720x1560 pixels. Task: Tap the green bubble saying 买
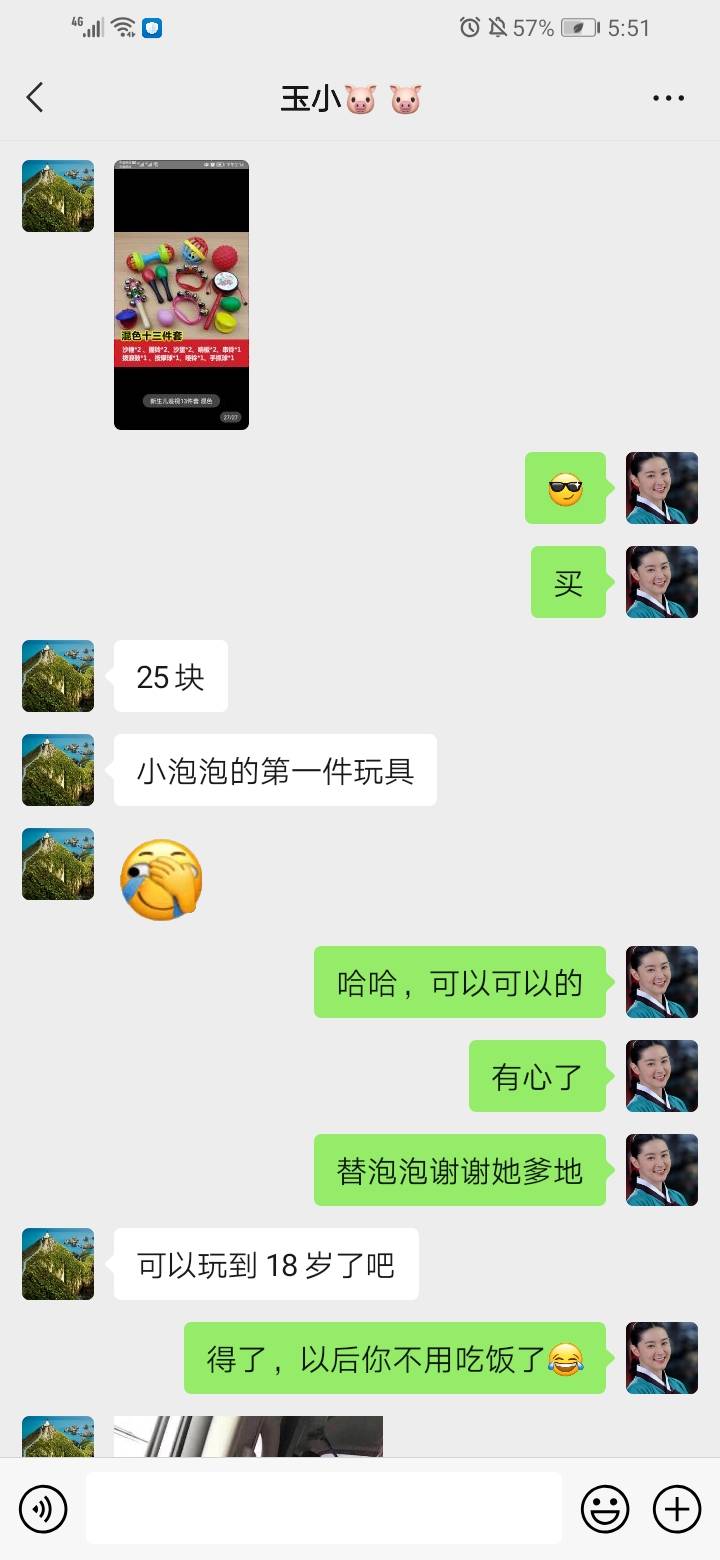(x=567, y=582)
